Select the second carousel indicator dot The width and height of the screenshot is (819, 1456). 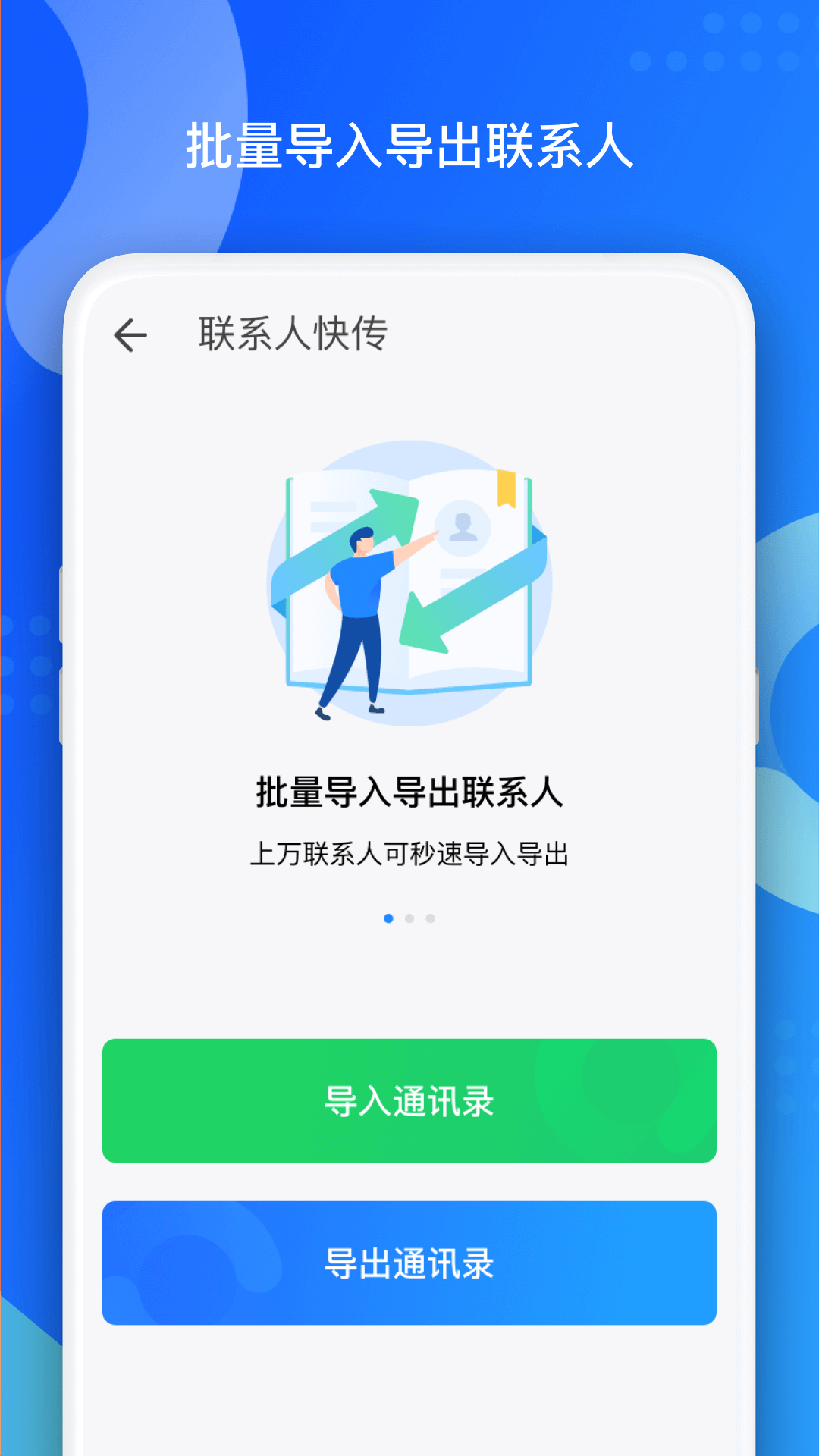(x=409, y=918)
